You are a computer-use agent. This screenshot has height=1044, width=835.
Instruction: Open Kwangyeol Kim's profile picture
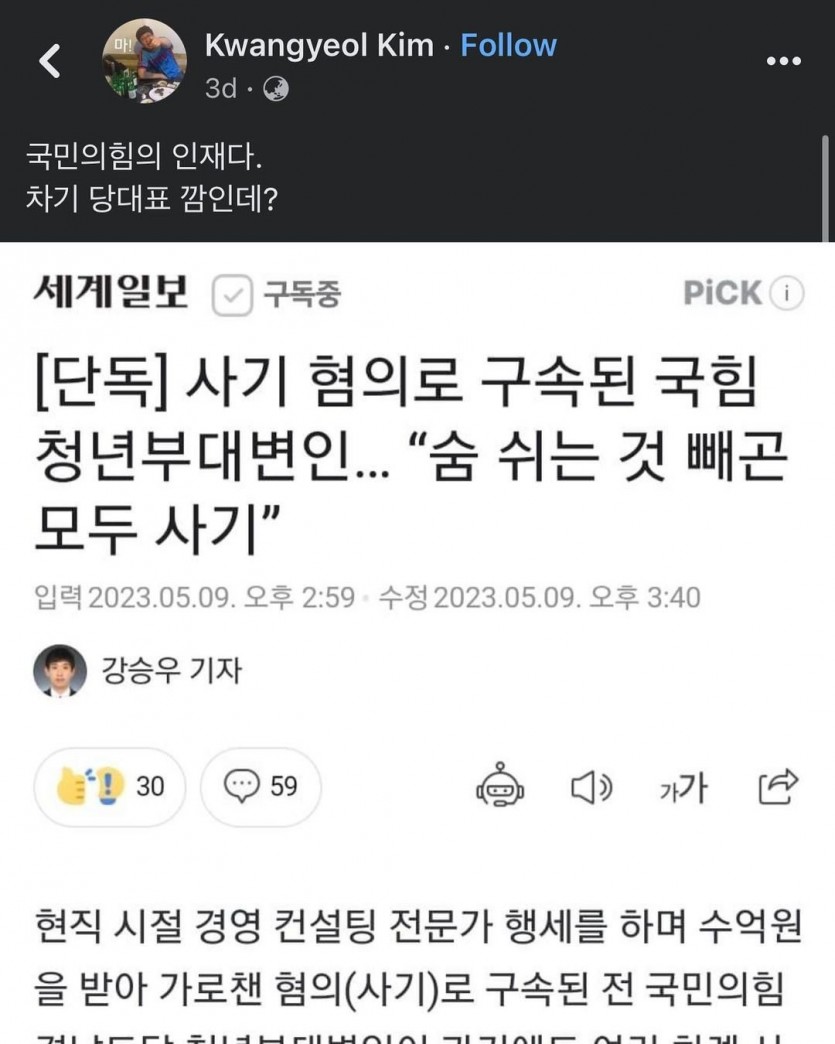[145, 62]
